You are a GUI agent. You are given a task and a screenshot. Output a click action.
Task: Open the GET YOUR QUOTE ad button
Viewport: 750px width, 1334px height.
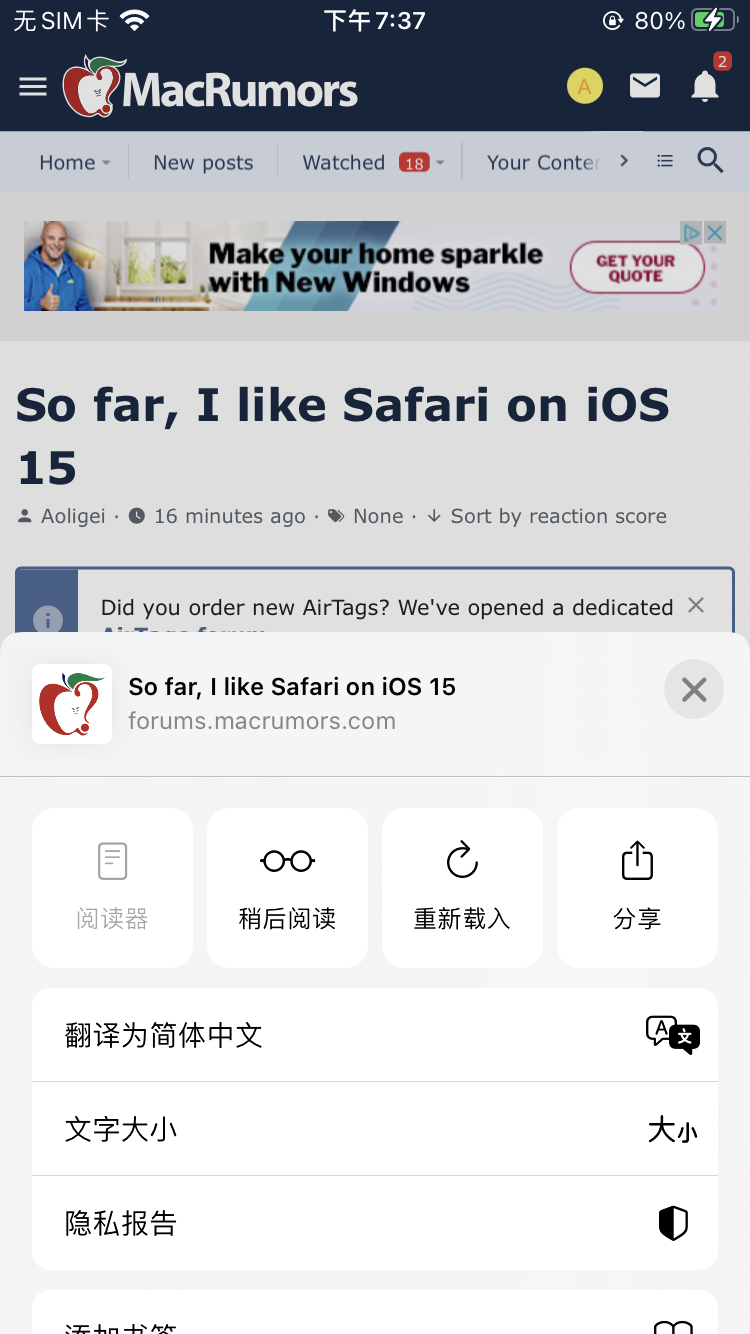[636, 268]
